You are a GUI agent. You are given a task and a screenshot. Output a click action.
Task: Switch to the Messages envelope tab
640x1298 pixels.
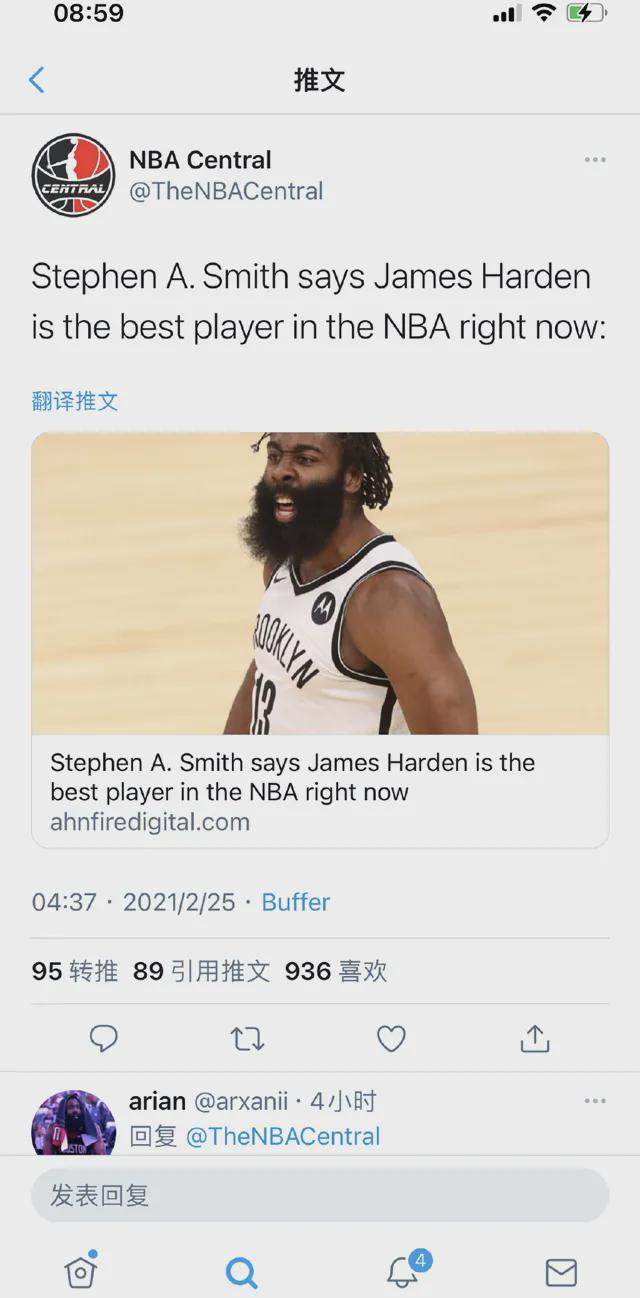(561, 1272)
